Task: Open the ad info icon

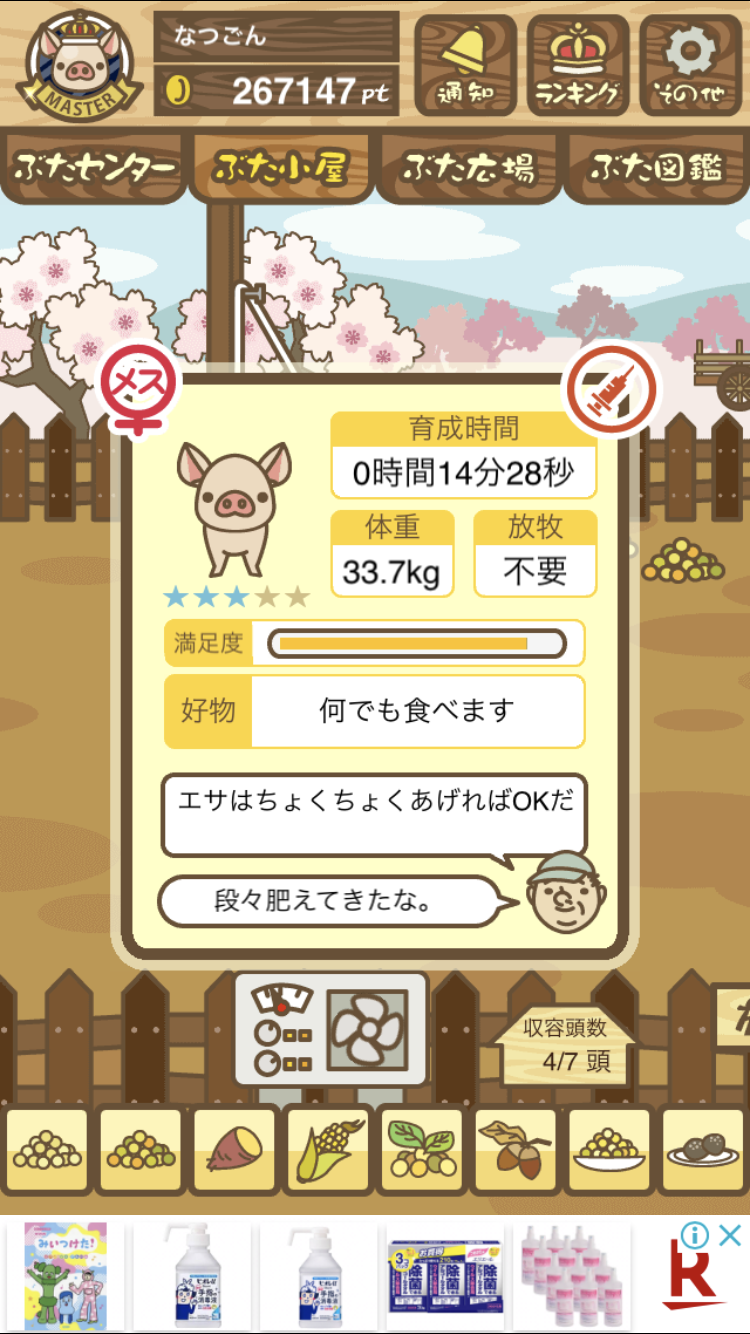Action: pos(695,1236)
